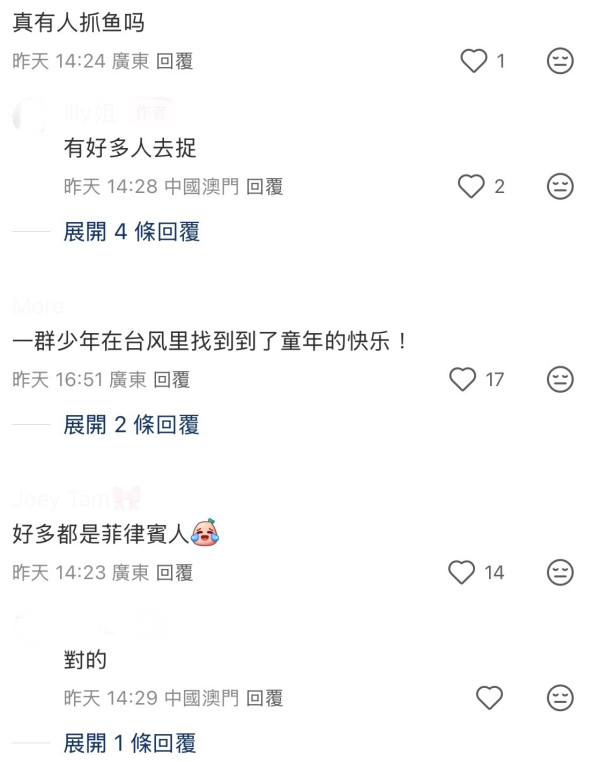600x762 pixels.
Task: Dislike the reply 對的
Action: pos(560,697)
